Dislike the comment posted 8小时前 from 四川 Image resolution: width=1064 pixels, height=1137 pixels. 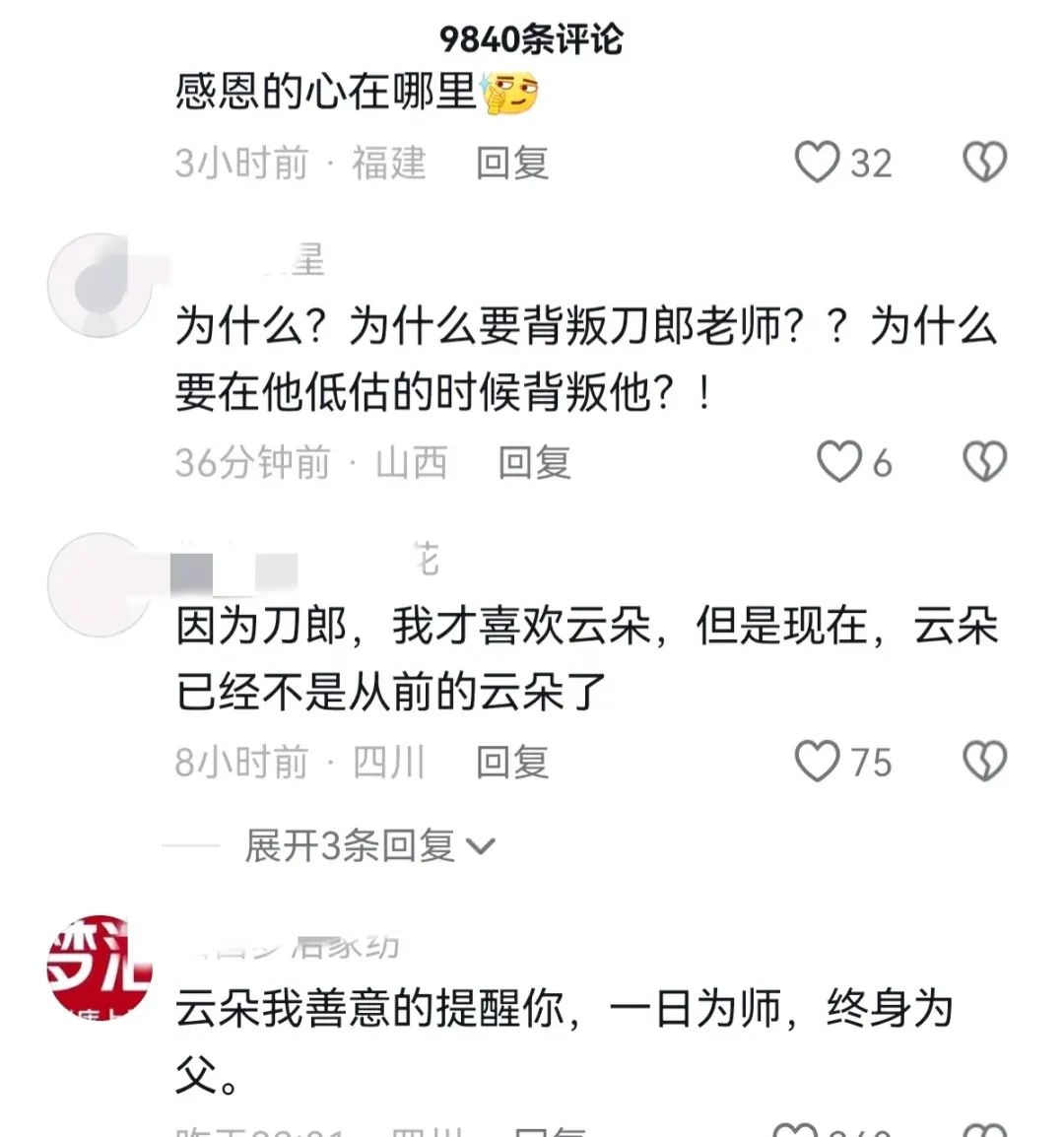point(984,762)
